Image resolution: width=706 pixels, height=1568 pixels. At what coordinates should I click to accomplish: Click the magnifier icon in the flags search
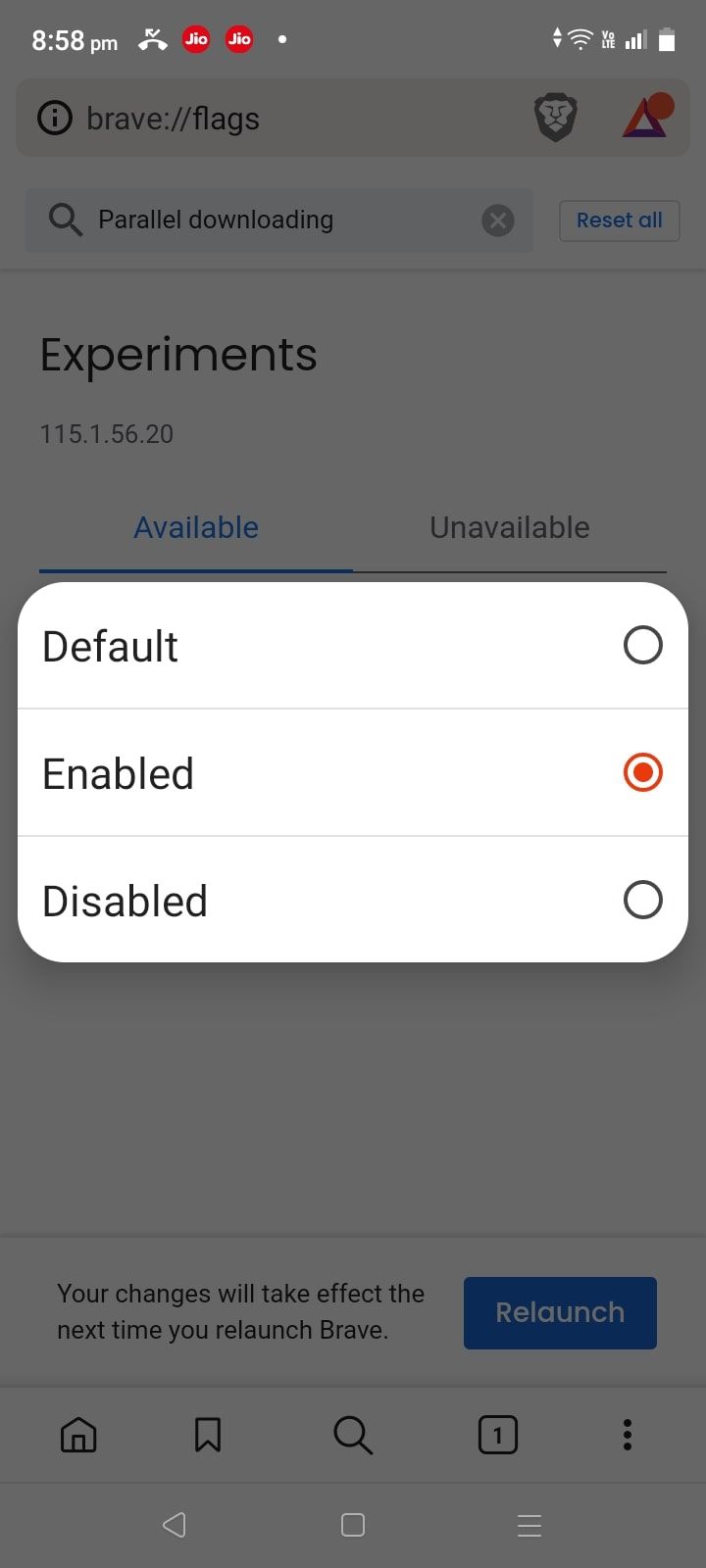65,220
